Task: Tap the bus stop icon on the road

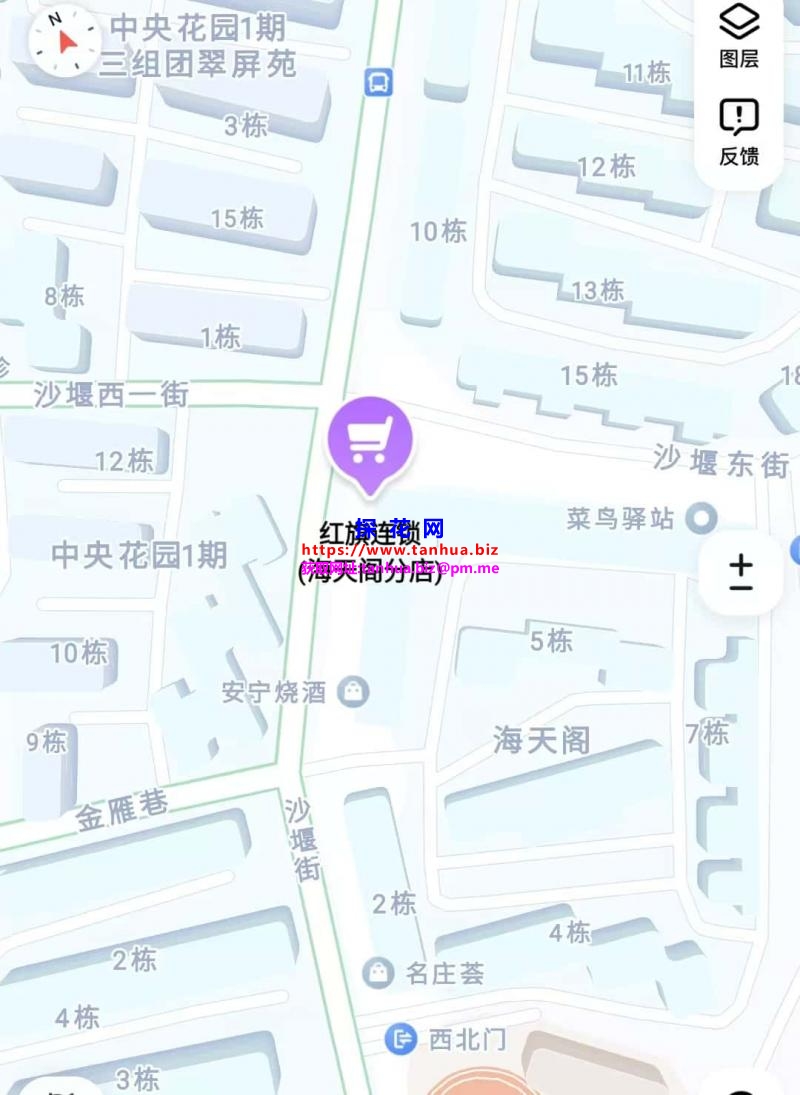Action: click(379, 82)
